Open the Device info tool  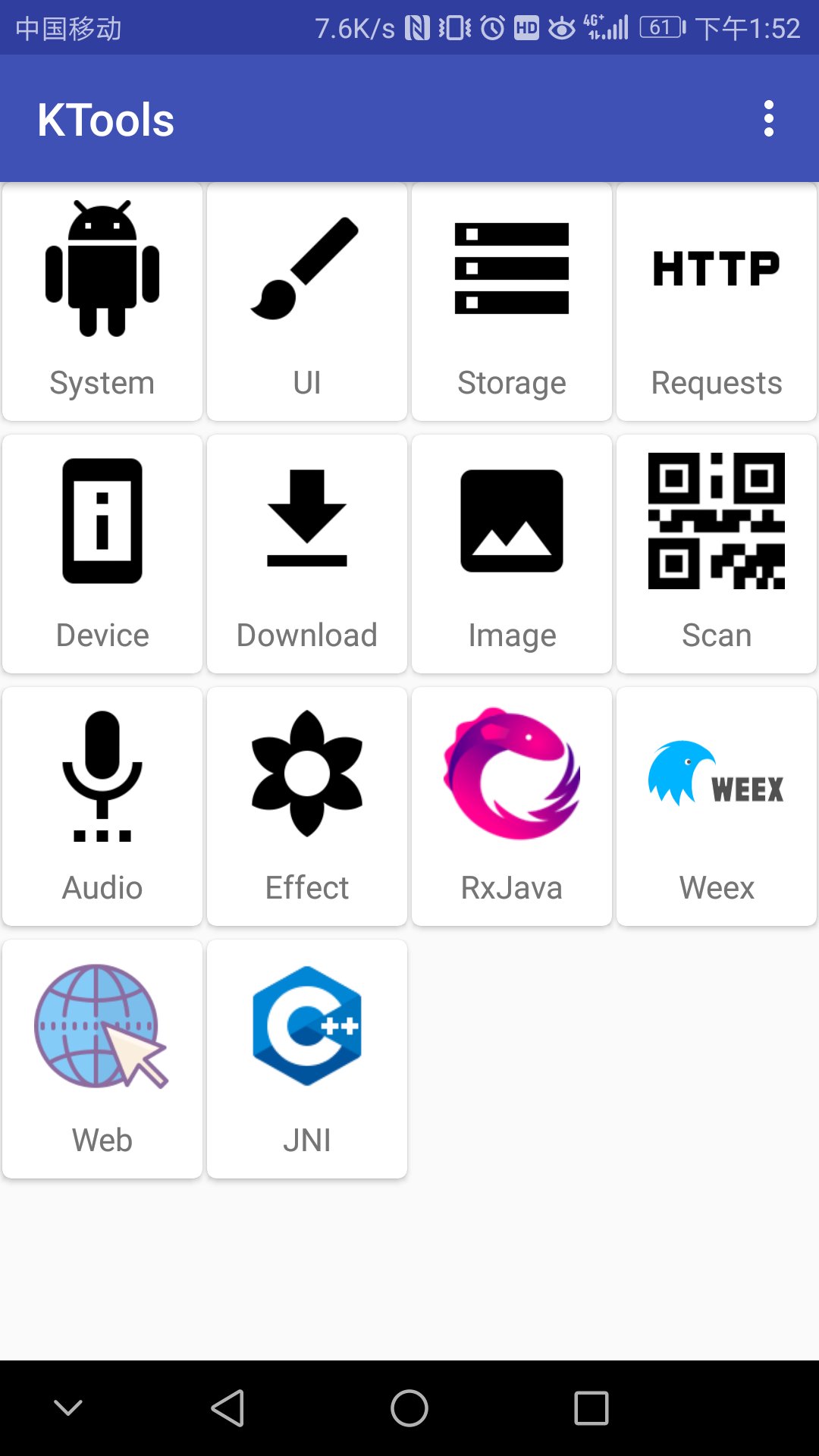pos(102,554)
